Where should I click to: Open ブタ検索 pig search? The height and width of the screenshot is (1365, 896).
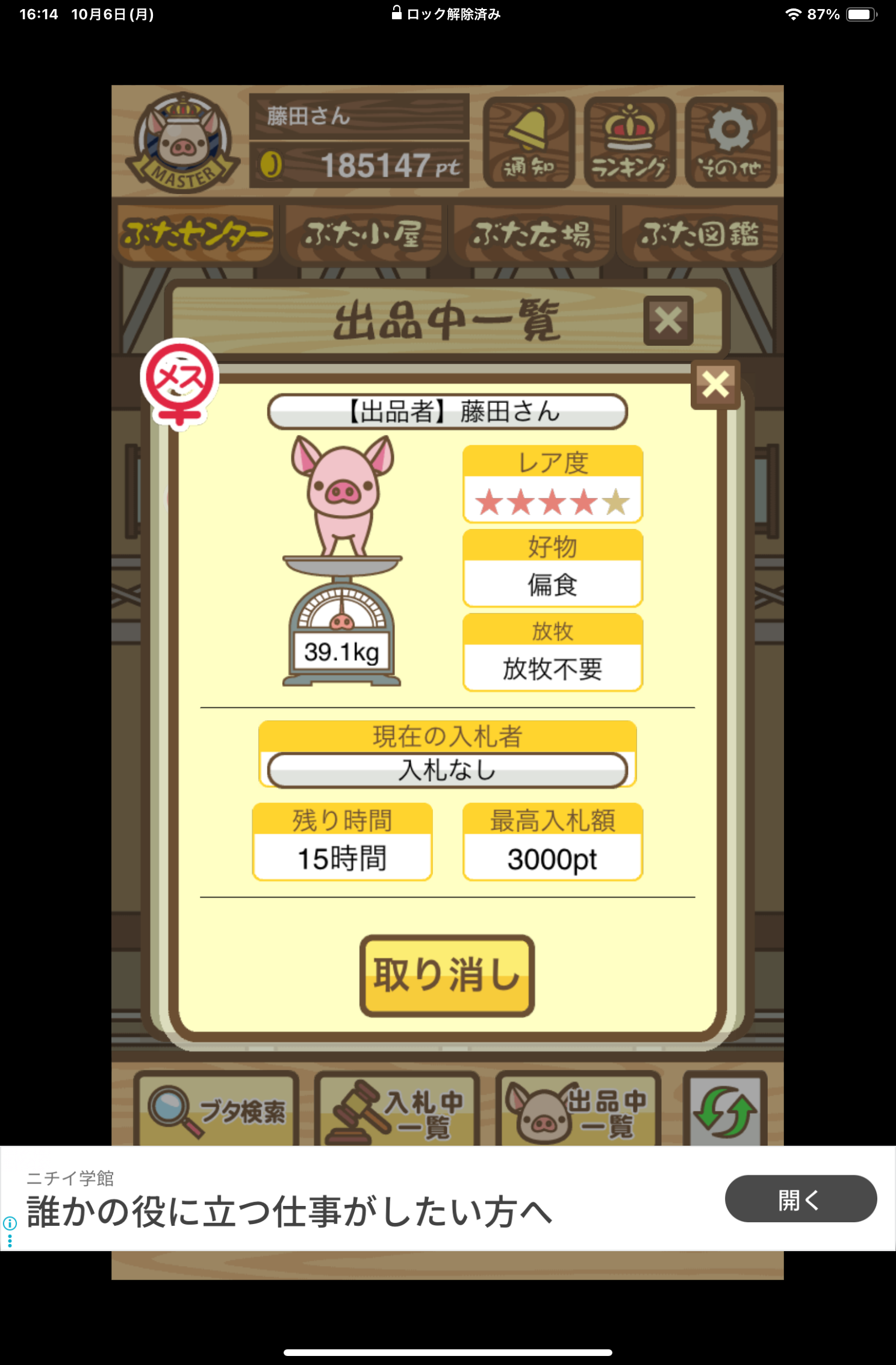[x=217, y=1110]
